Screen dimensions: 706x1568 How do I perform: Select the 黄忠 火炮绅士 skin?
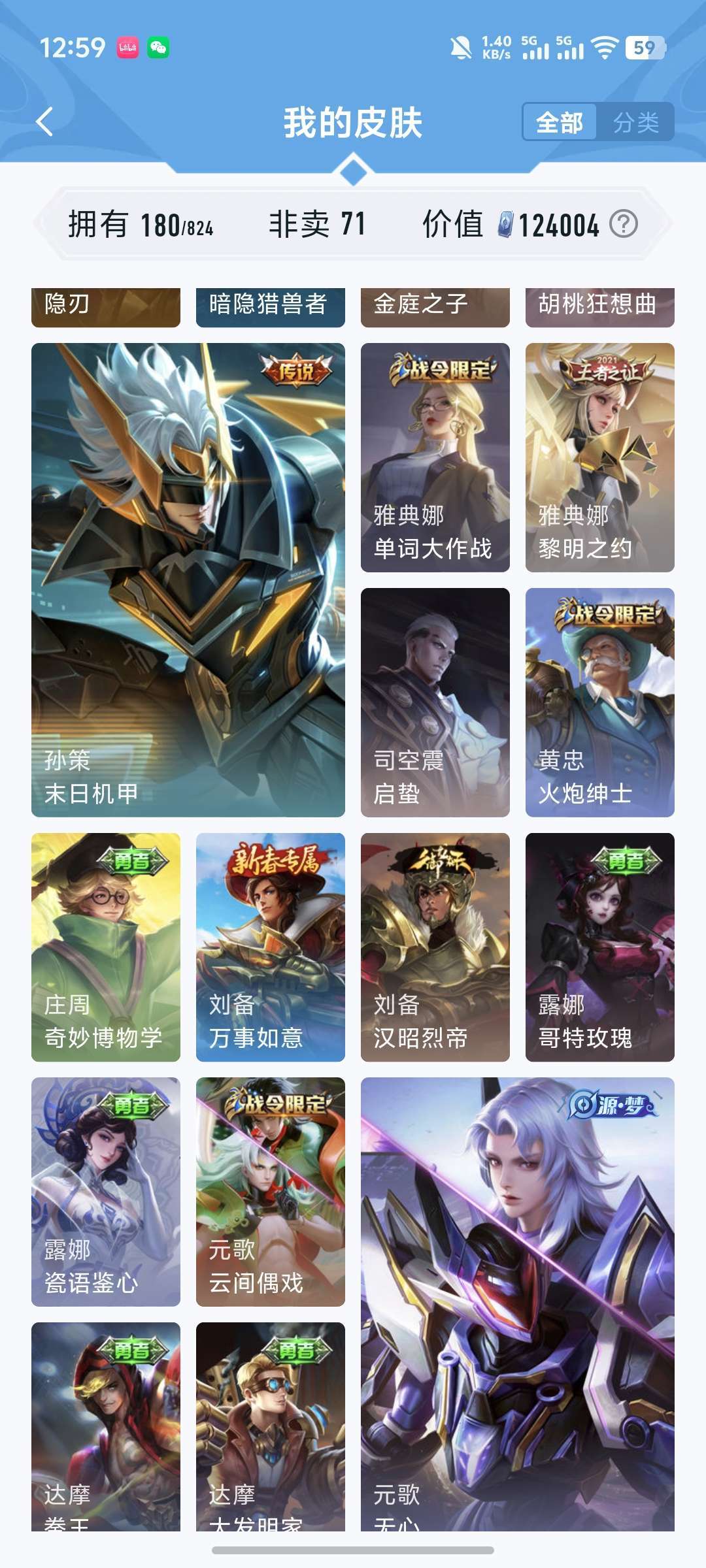point(600,702)
